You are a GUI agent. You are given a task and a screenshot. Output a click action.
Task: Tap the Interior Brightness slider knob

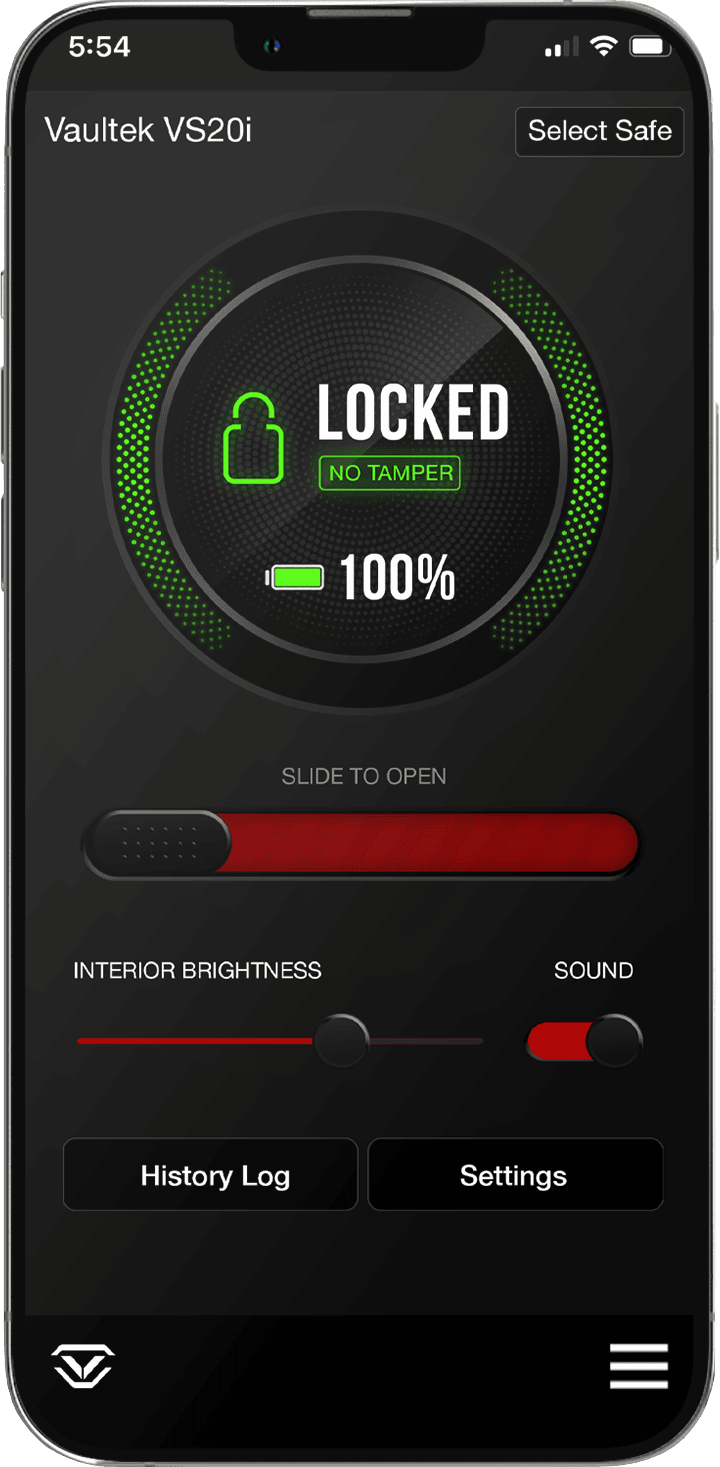point(342,1041)
